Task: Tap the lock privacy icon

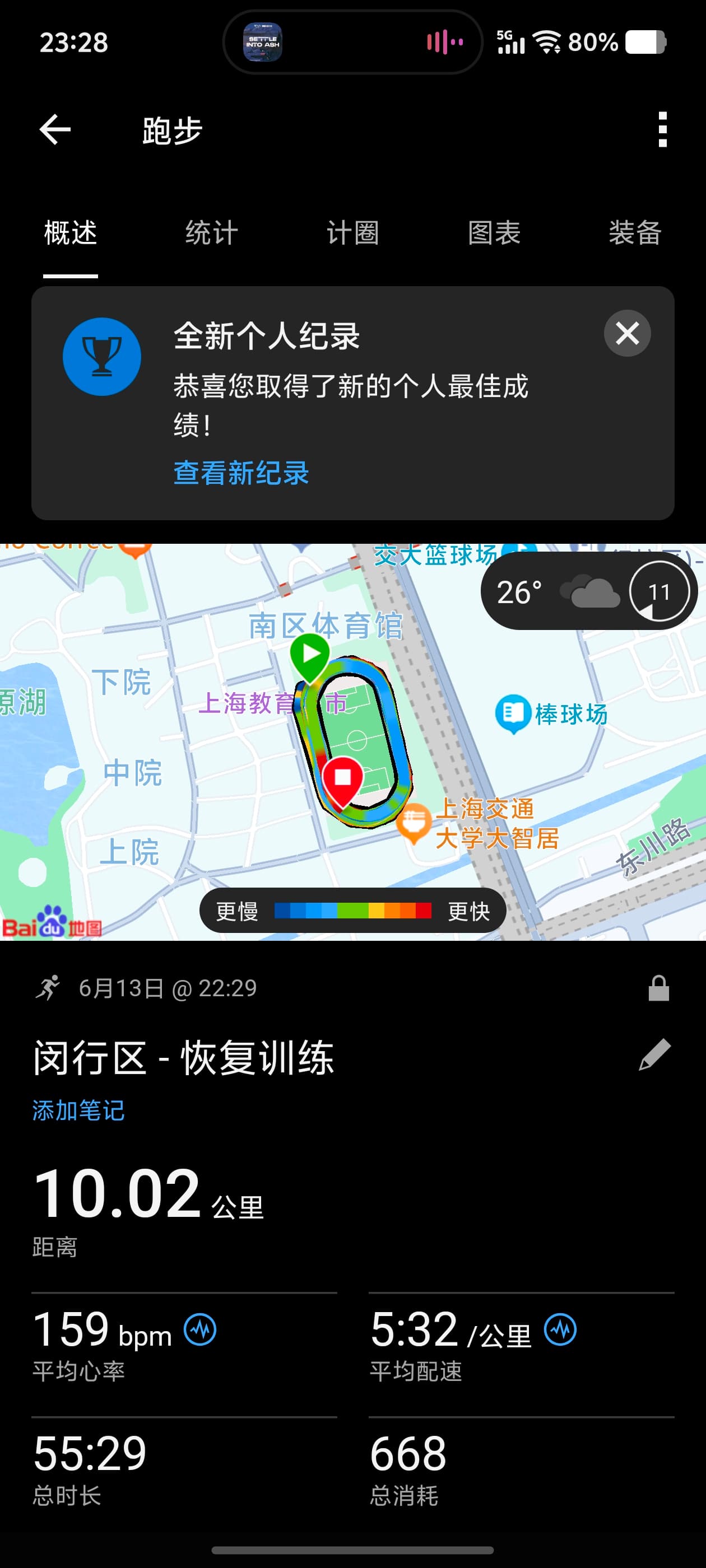Action: click(x=658, y=988)
